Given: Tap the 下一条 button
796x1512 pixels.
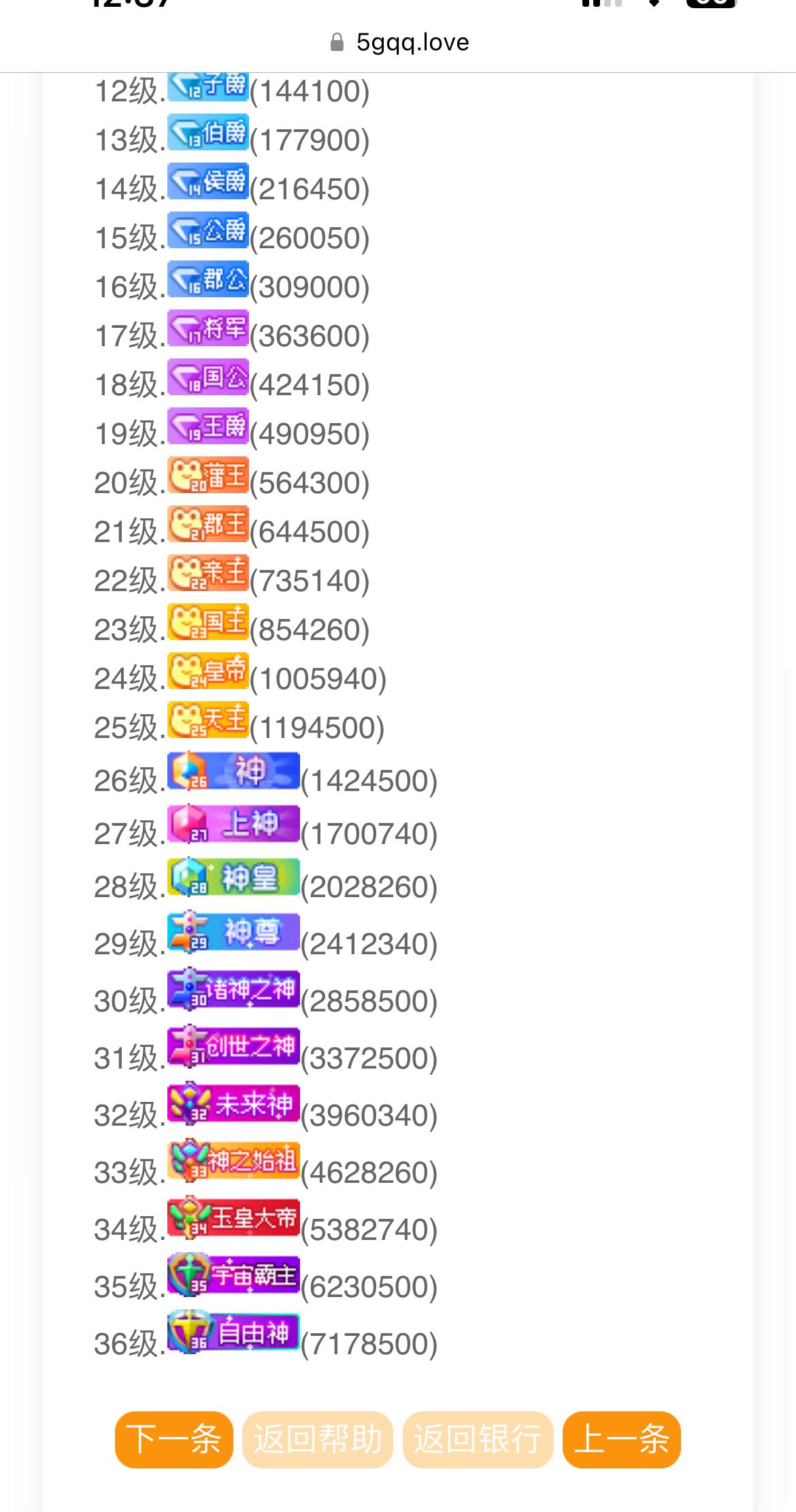Looking at the screenshot, I should click(x=174, y=1439).
